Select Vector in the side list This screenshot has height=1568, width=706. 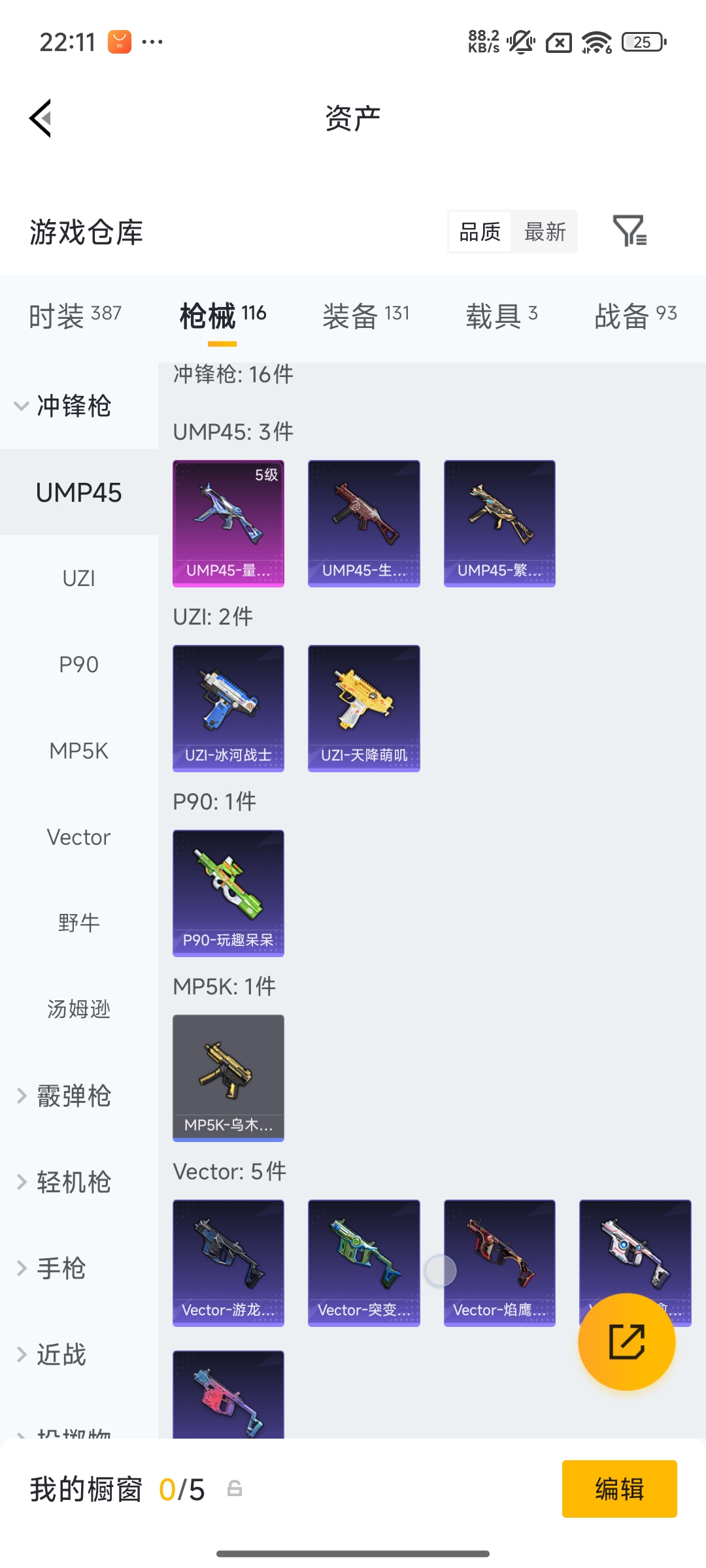coord(78,837)
